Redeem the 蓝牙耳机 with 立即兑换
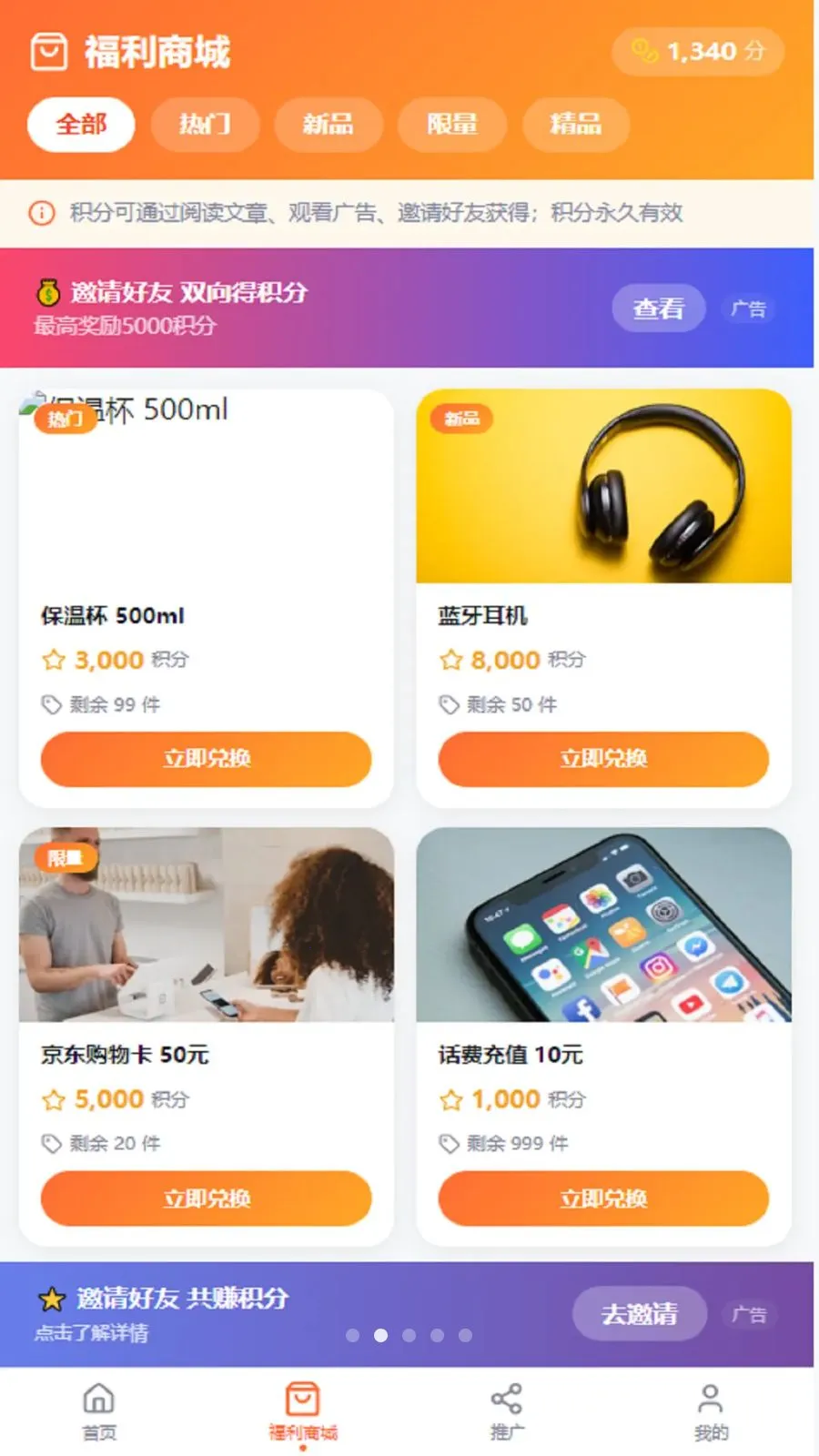819x1456 pixels. (603, 759)
